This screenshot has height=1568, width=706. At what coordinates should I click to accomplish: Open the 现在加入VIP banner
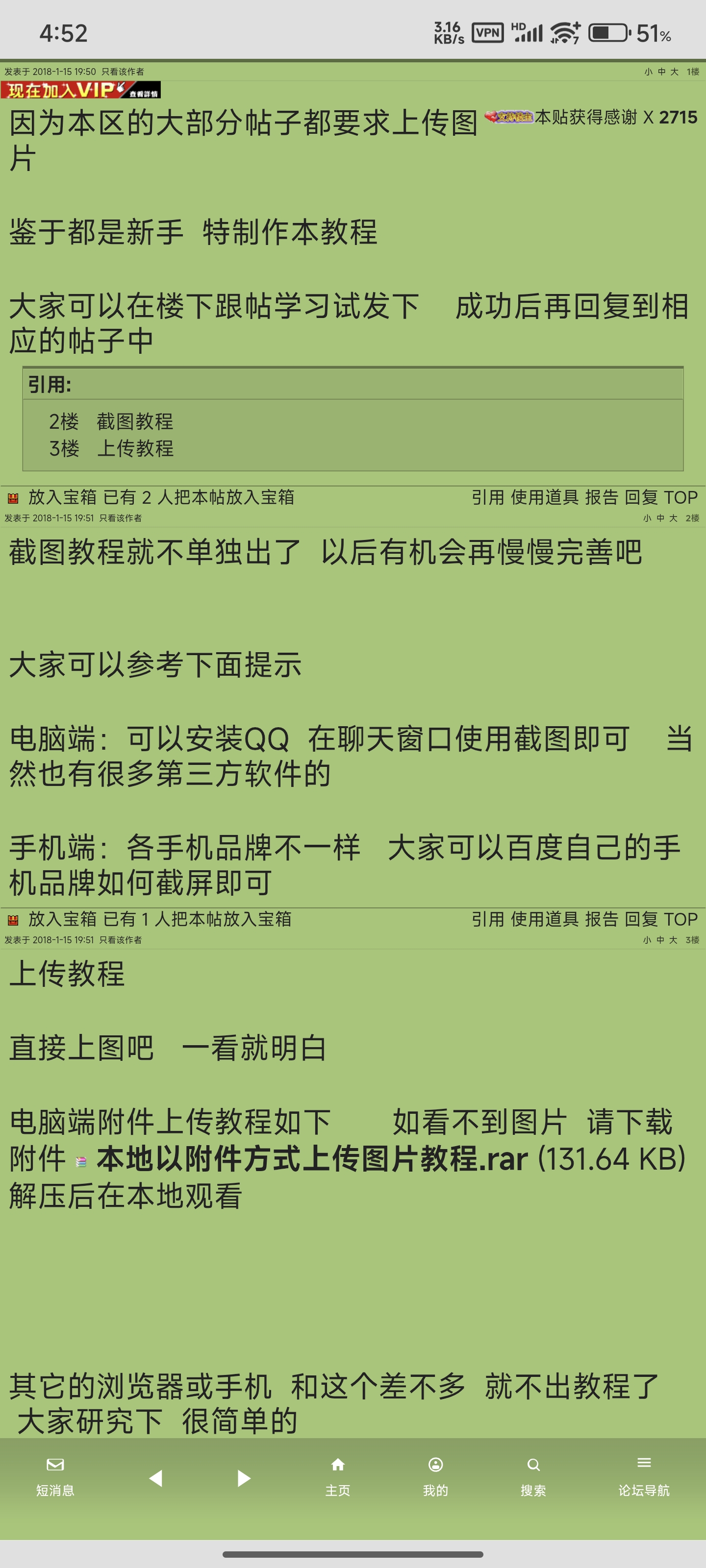point(80,90)
